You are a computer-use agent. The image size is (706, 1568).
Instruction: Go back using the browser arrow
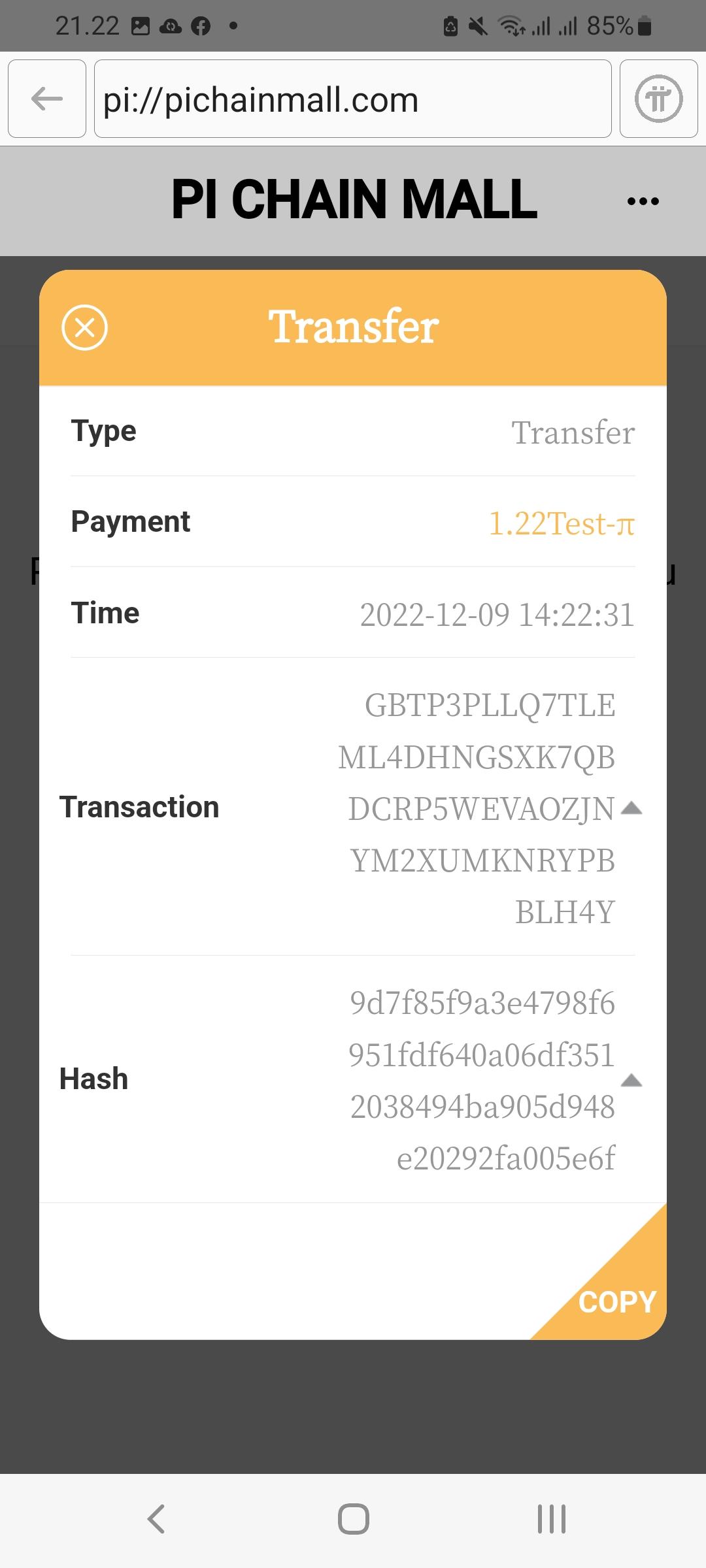(x=47, y=99)
